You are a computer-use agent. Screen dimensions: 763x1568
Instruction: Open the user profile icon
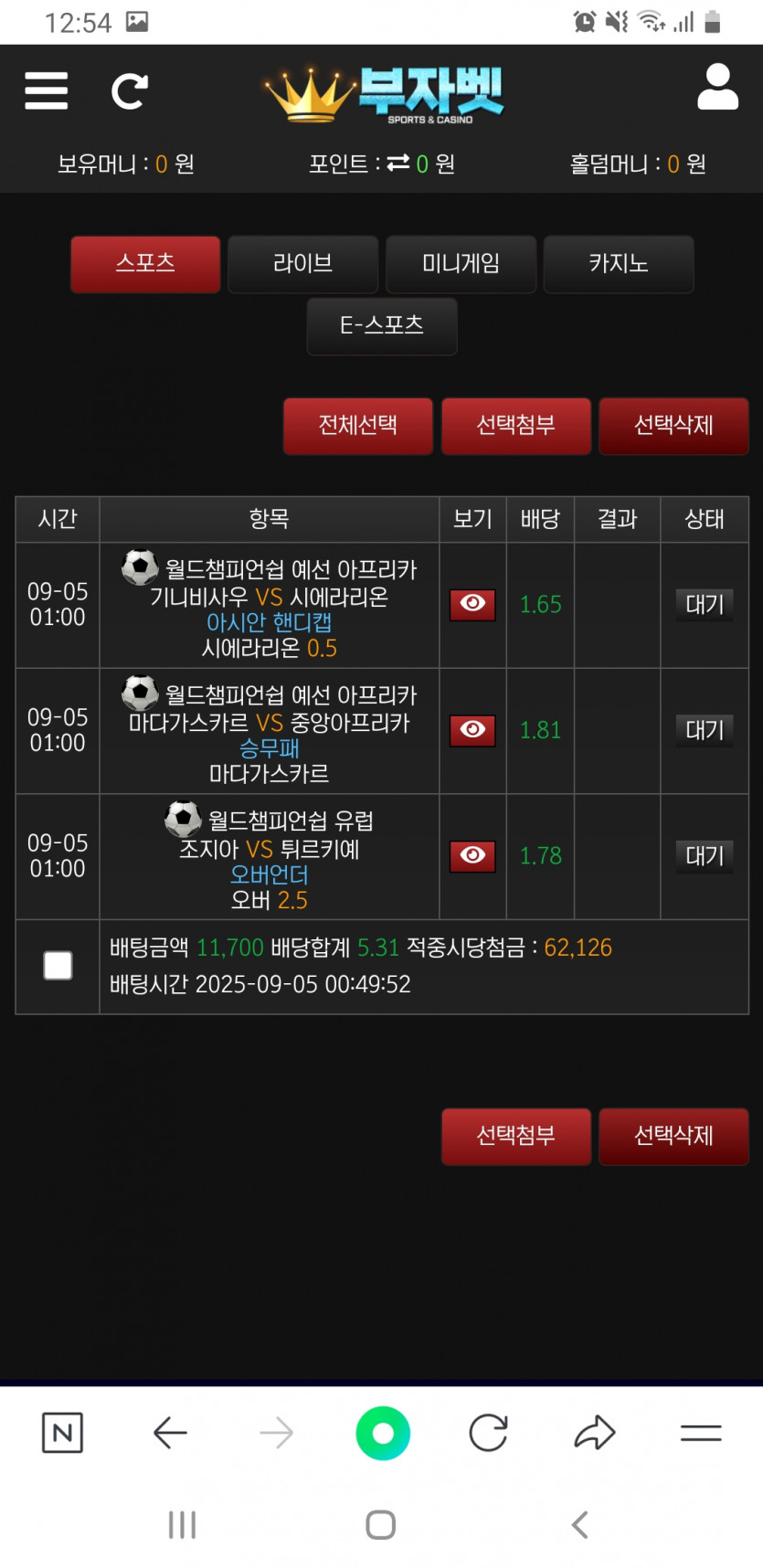[x=717, y=87]
